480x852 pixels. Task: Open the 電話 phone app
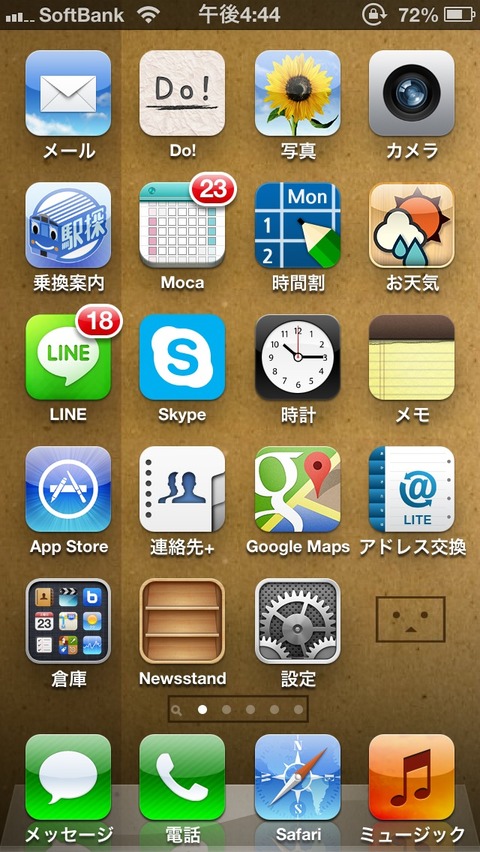tap(182, 777)
